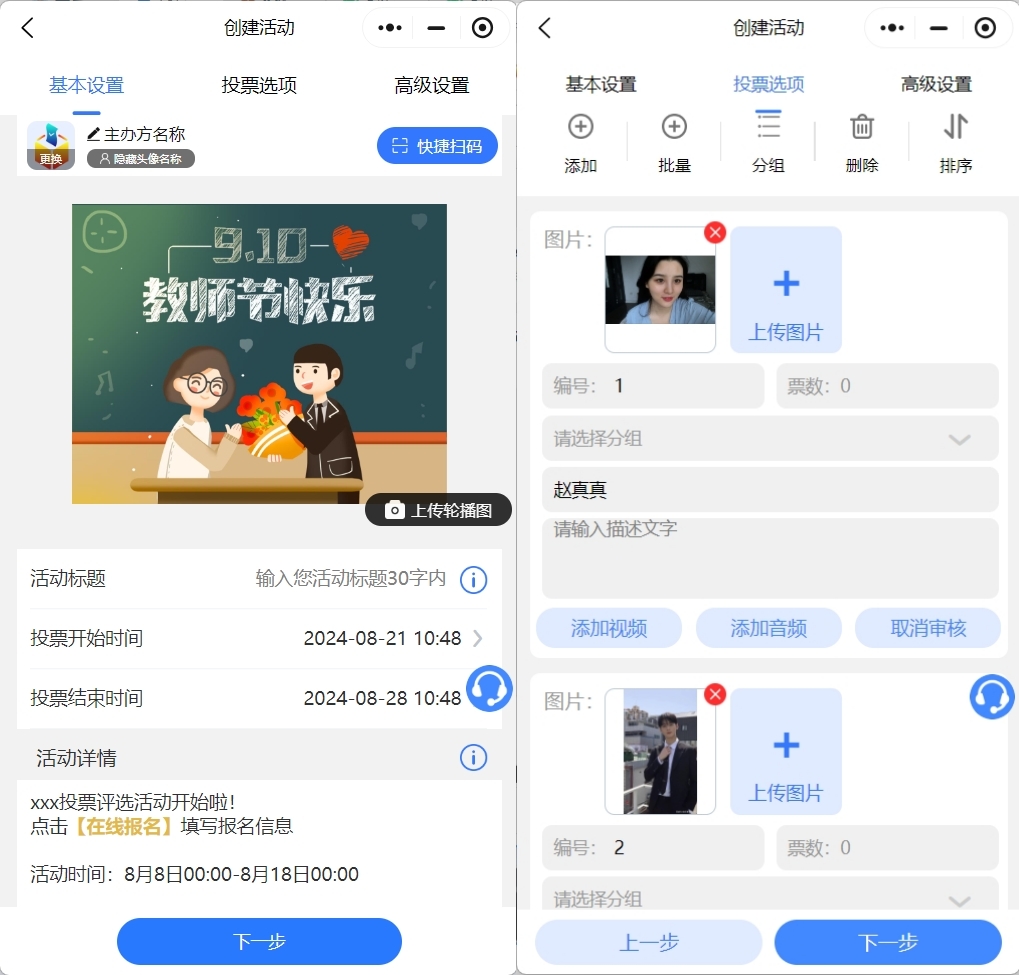Tap 添加音频 to add audio
This screenshot has width=1019, height=975.
[x=768, y=628]
